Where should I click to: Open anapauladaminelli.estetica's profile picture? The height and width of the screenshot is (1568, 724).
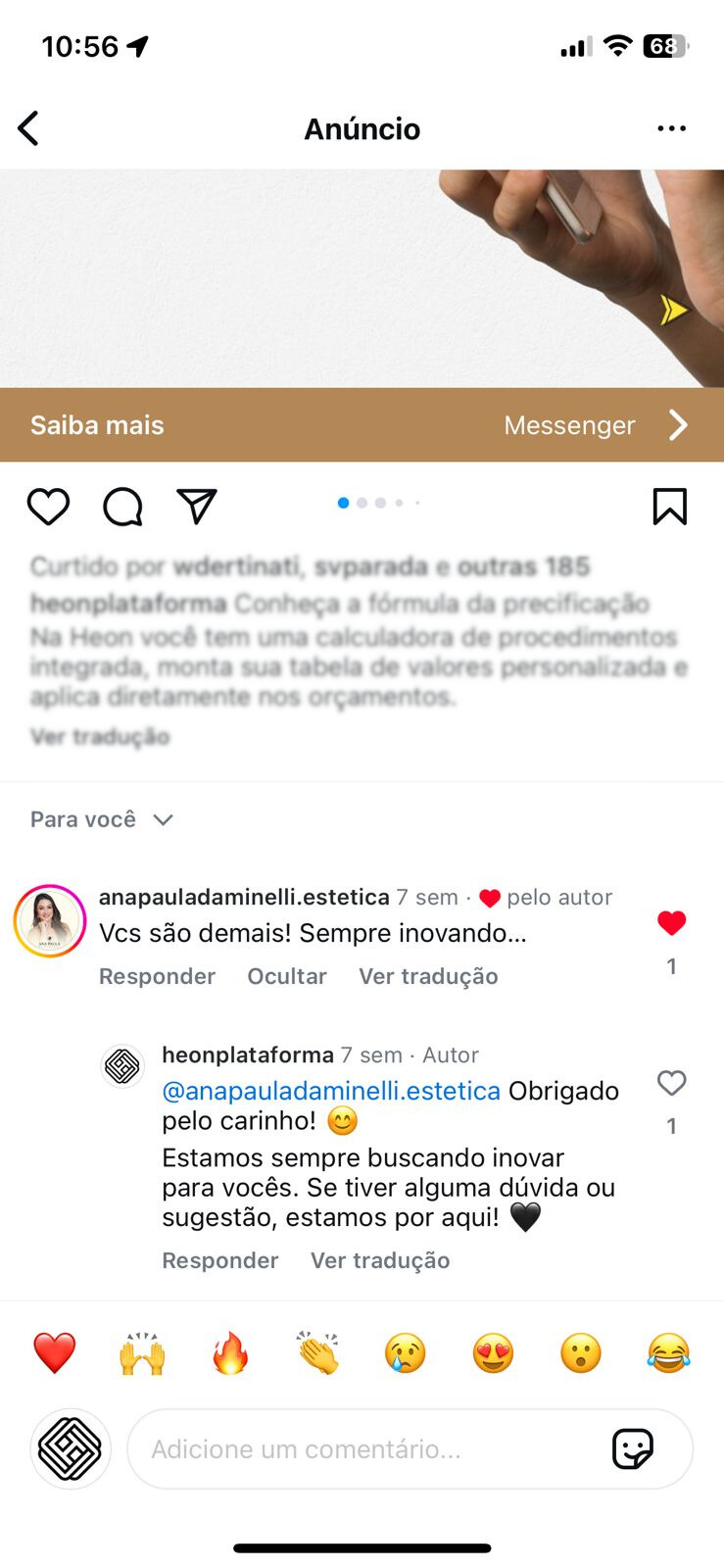coord(50,921)
